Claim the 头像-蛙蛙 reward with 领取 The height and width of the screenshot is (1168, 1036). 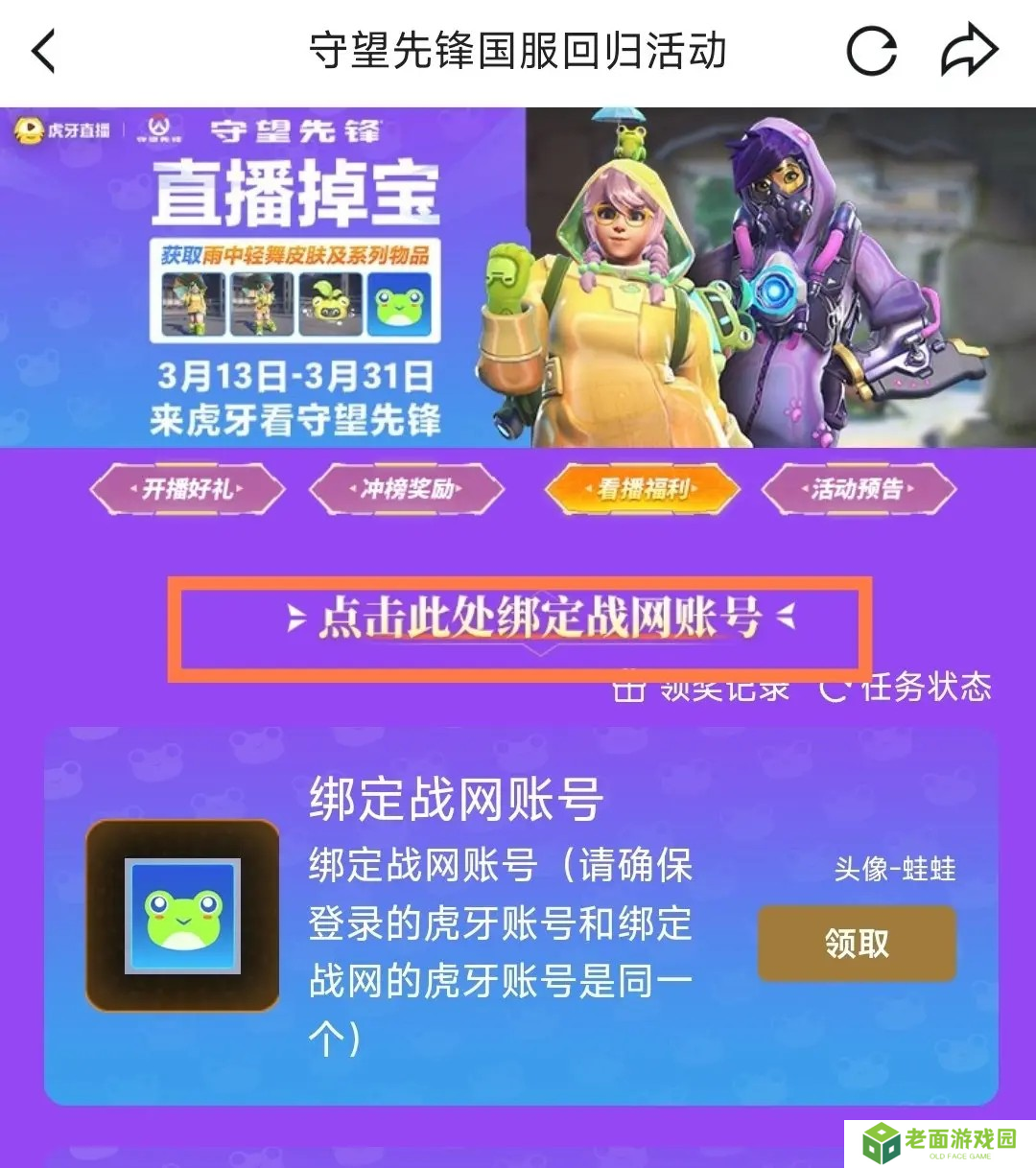(x=857, y=944)
